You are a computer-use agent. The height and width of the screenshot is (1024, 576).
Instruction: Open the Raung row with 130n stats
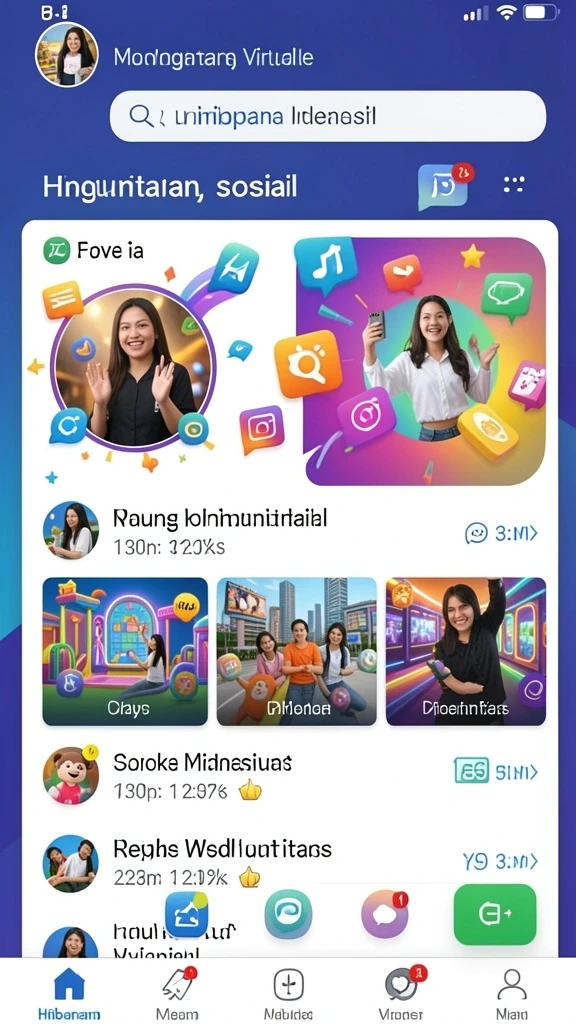[290, 531]
